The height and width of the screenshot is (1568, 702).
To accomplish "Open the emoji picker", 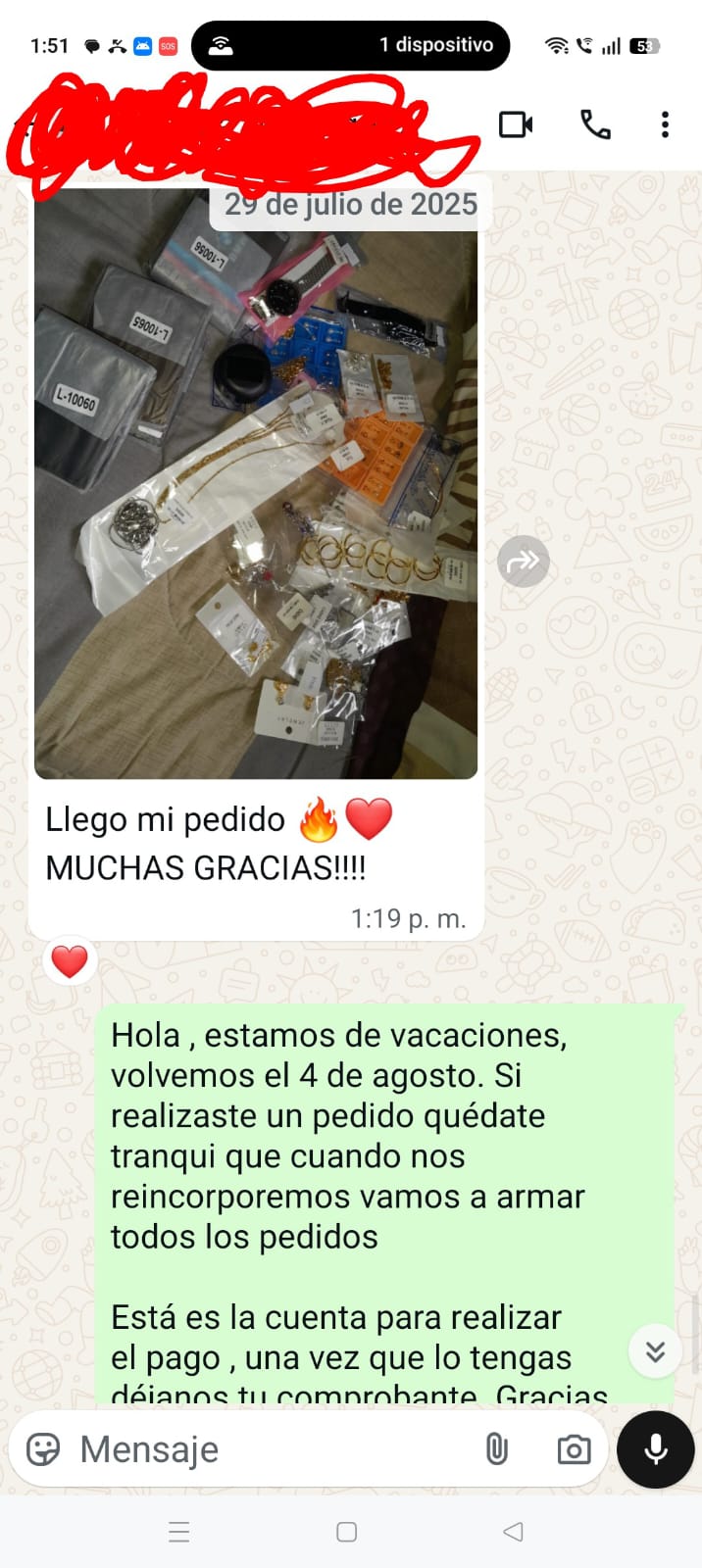I will coord(43,1449).
